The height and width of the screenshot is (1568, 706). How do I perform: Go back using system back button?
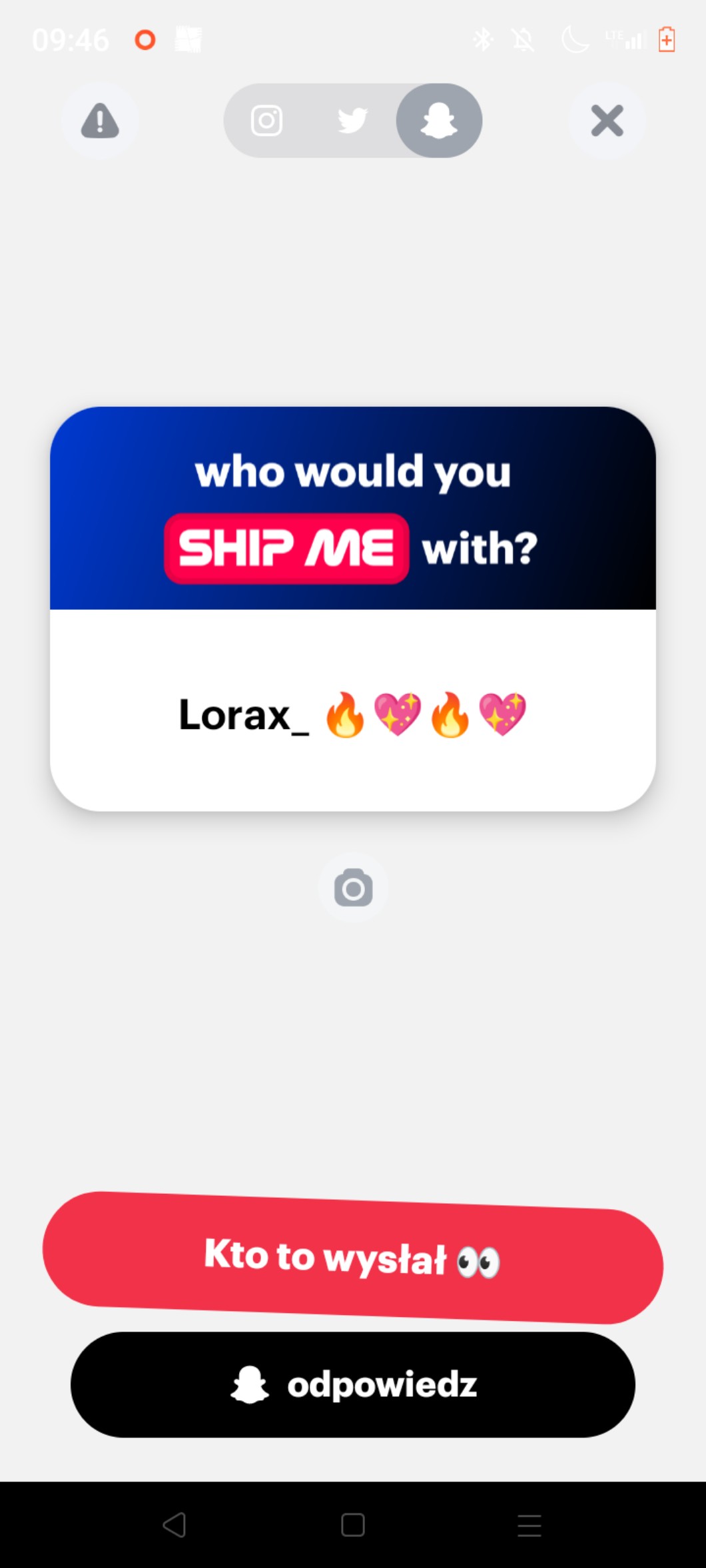[x=175, y=1525]
